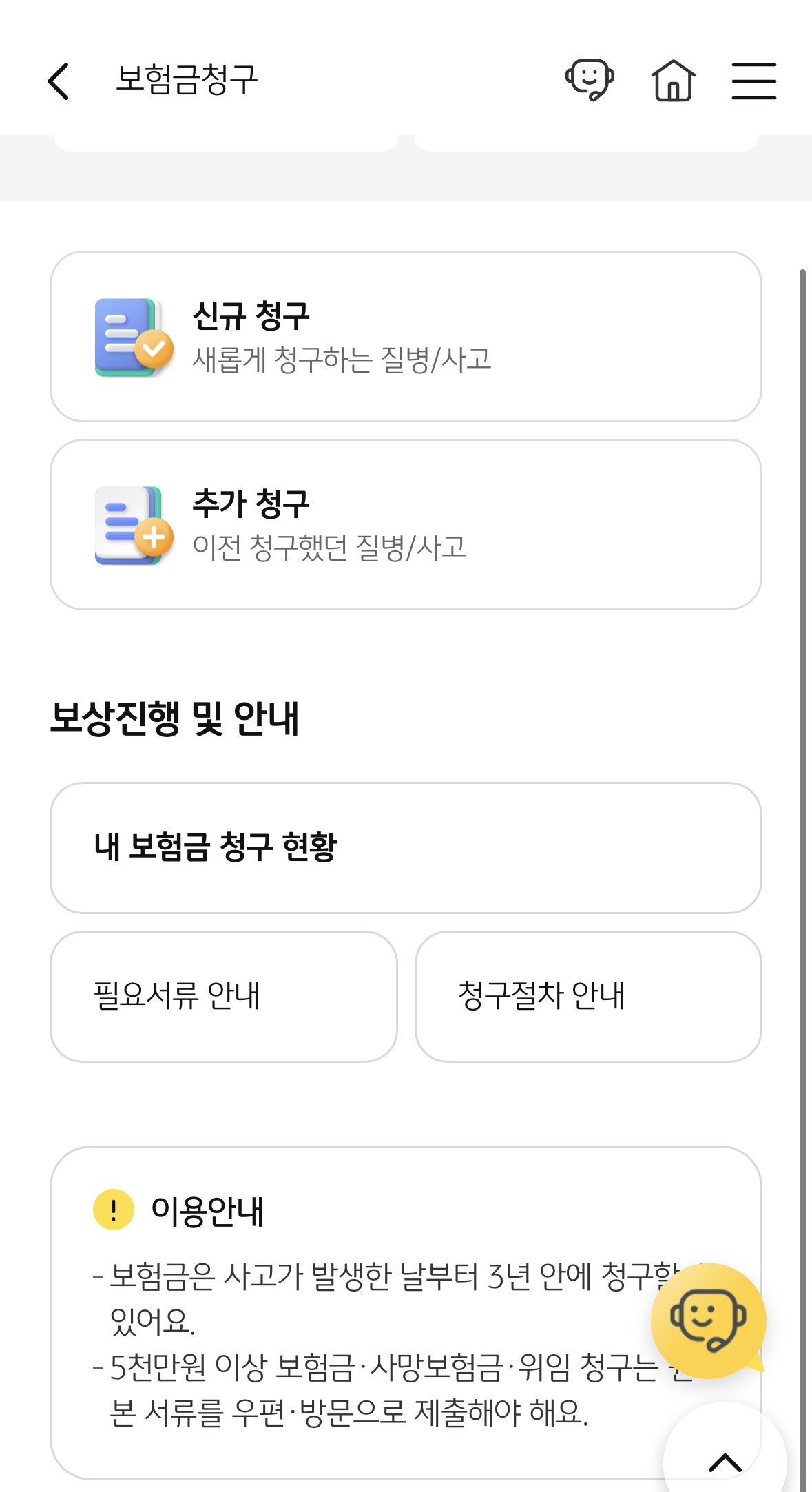
Task: Go back from 보험금청구 screen
Action: click(59, 81)
